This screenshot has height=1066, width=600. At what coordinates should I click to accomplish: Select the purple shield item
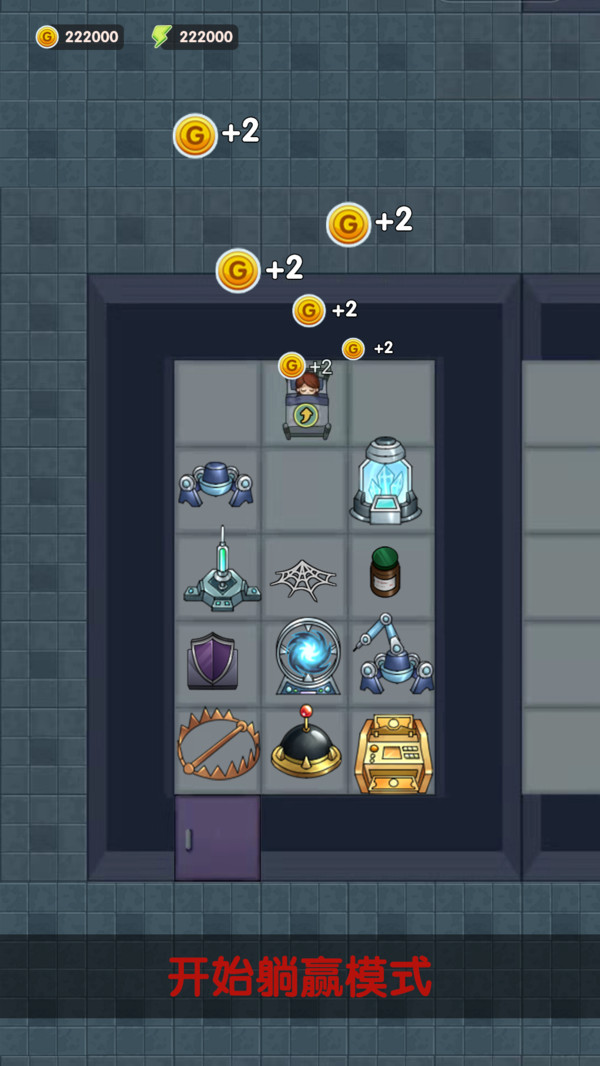tap(213, 661)
